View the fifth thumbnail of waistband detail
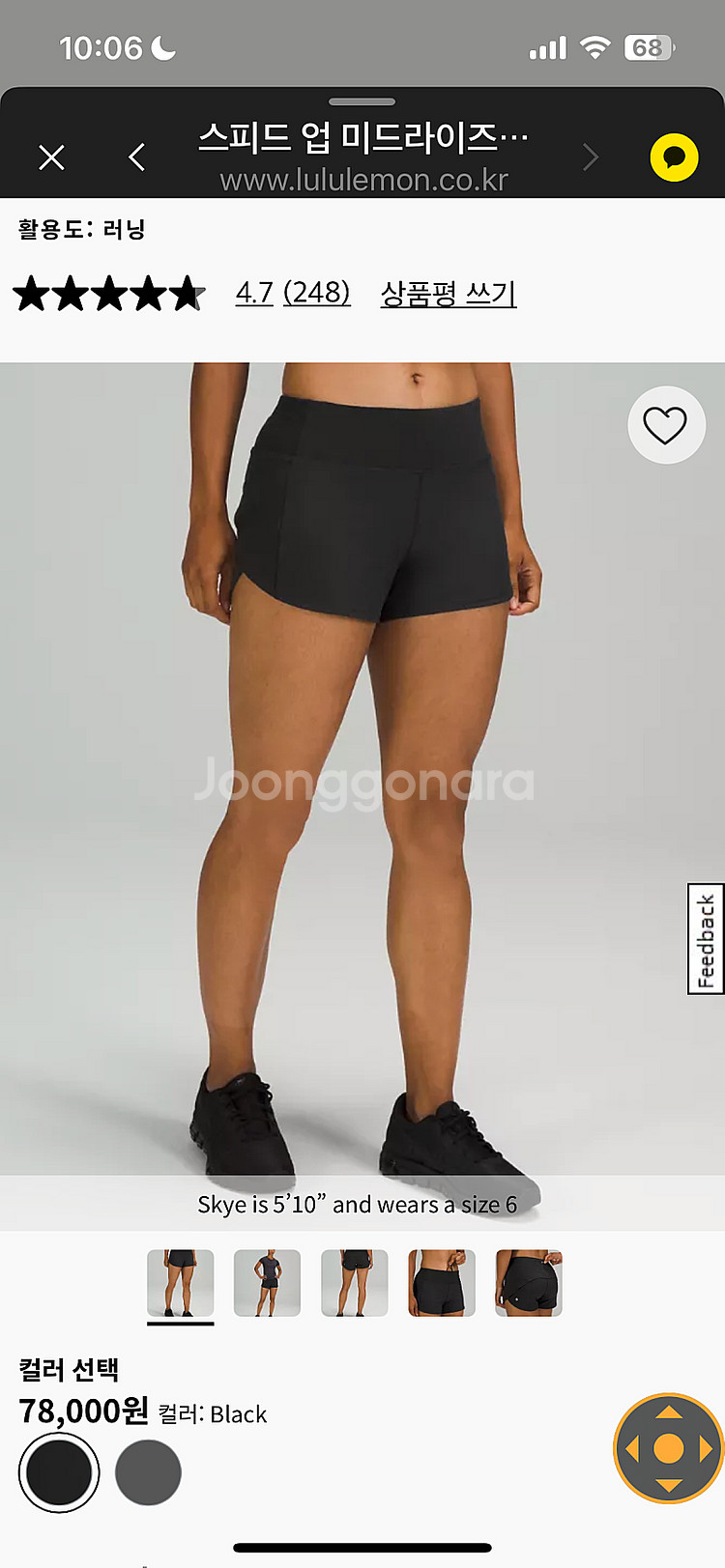Image resolution: width=725 pixels, height=1568 pixels. click(529, 1283)
